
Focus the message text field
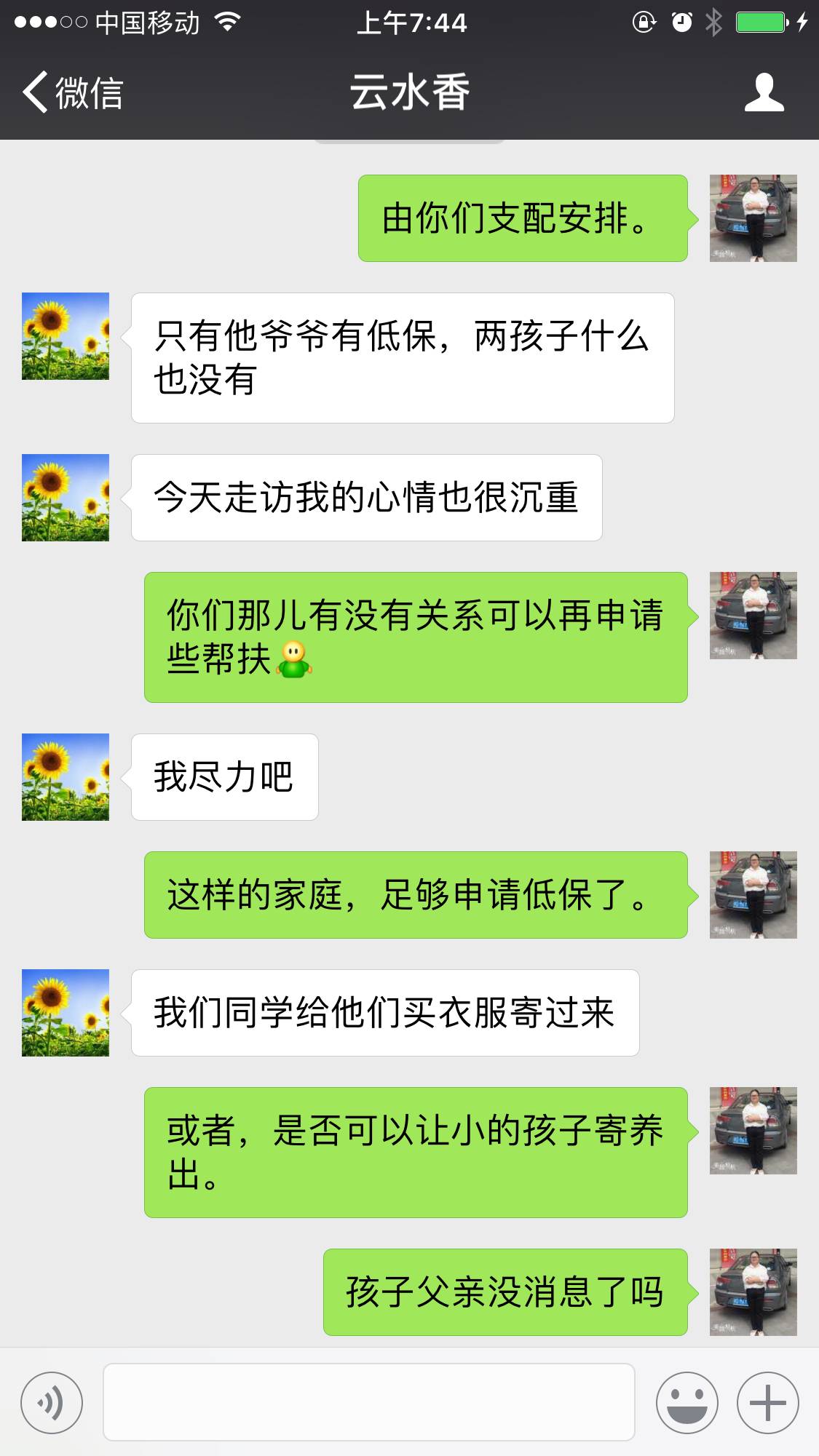368,1402
